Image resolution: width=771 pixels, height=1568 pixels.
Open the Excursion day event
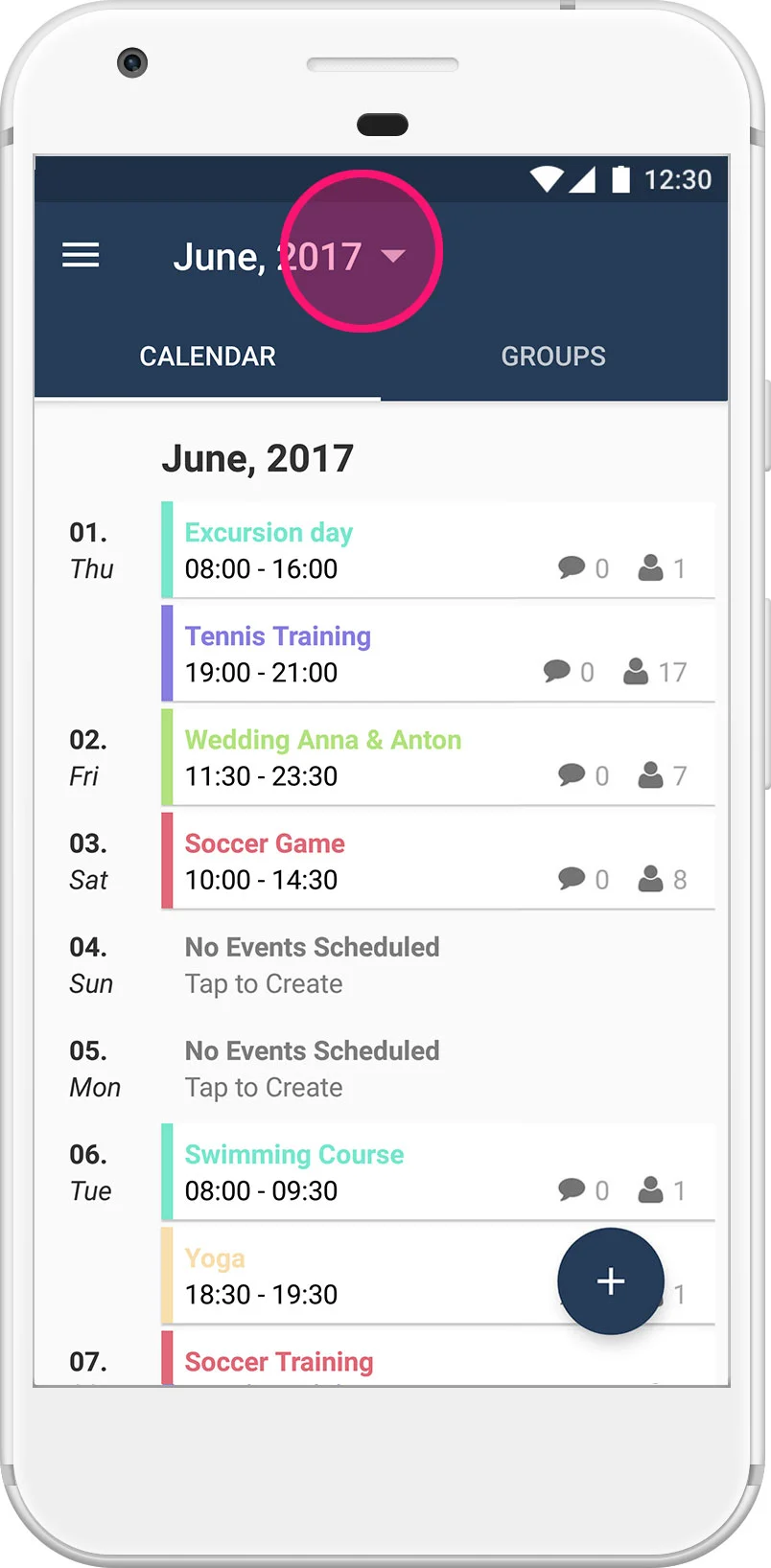[x=438, y=550]
